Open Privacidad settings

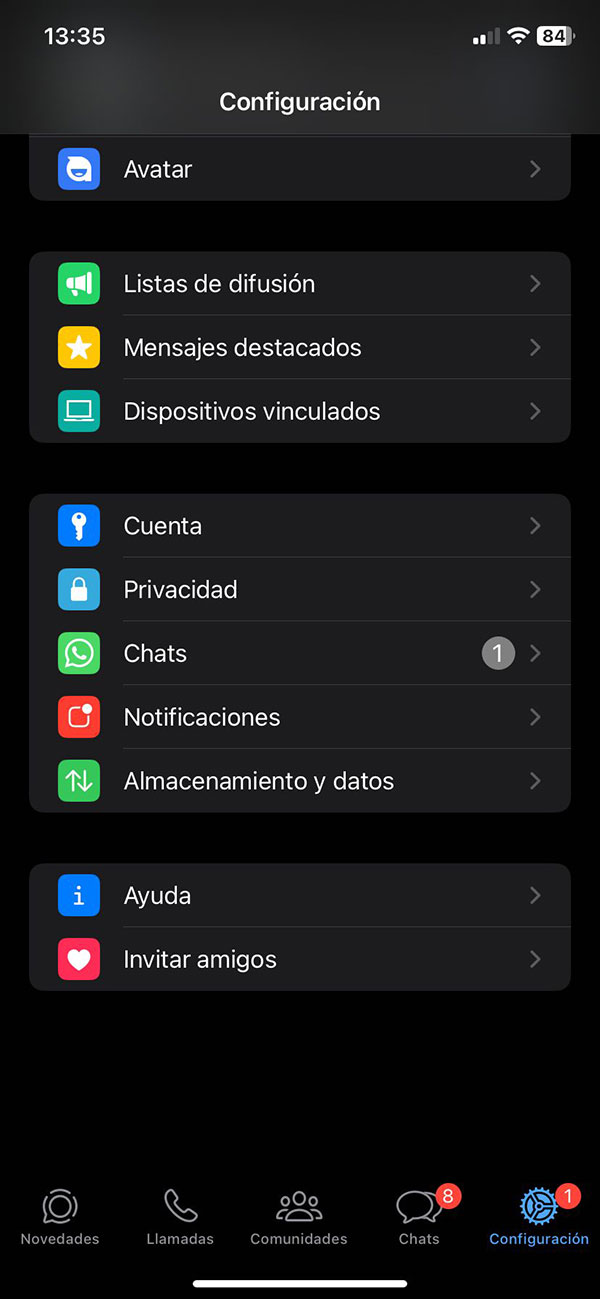pos(300,590)
